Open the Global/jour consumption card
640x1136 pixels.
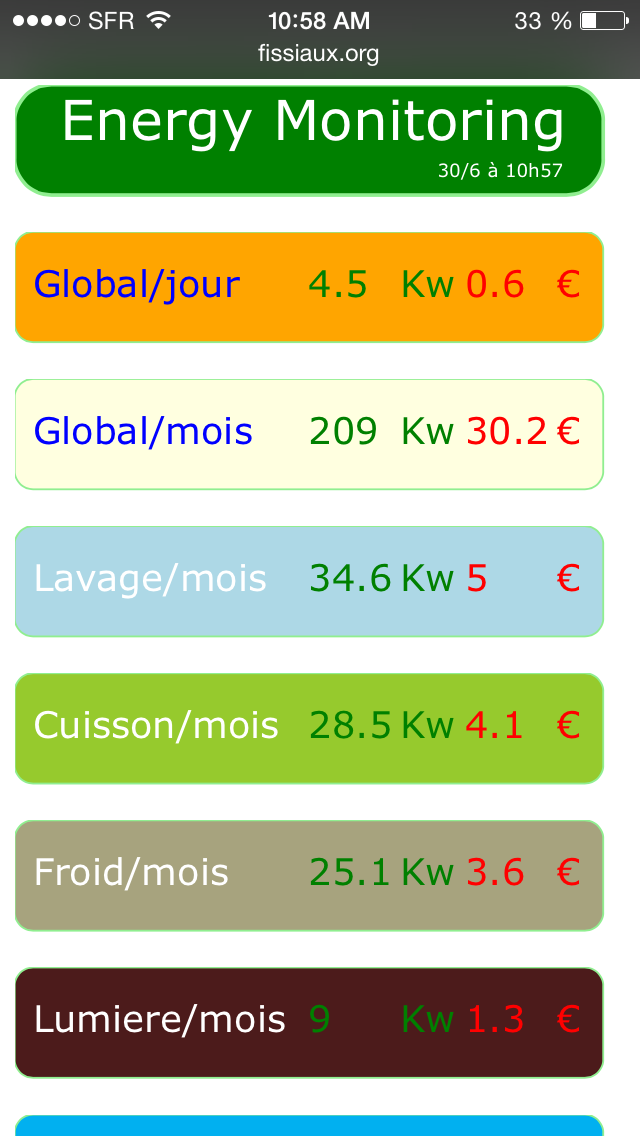tap(309, 287)
